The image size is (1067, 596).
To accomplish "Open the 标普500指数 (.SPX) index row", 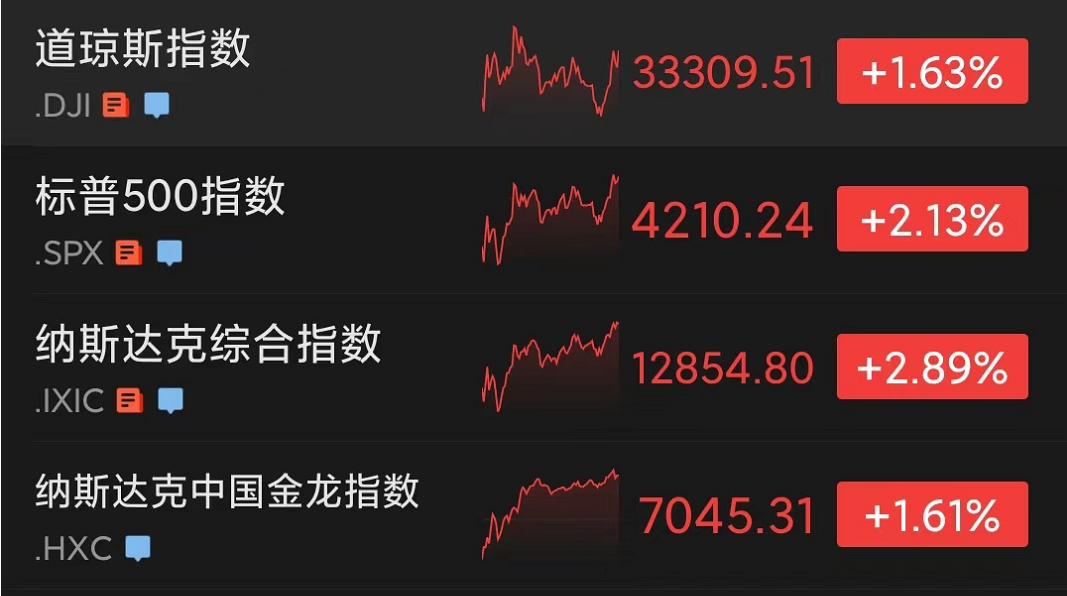I will 160,197.
